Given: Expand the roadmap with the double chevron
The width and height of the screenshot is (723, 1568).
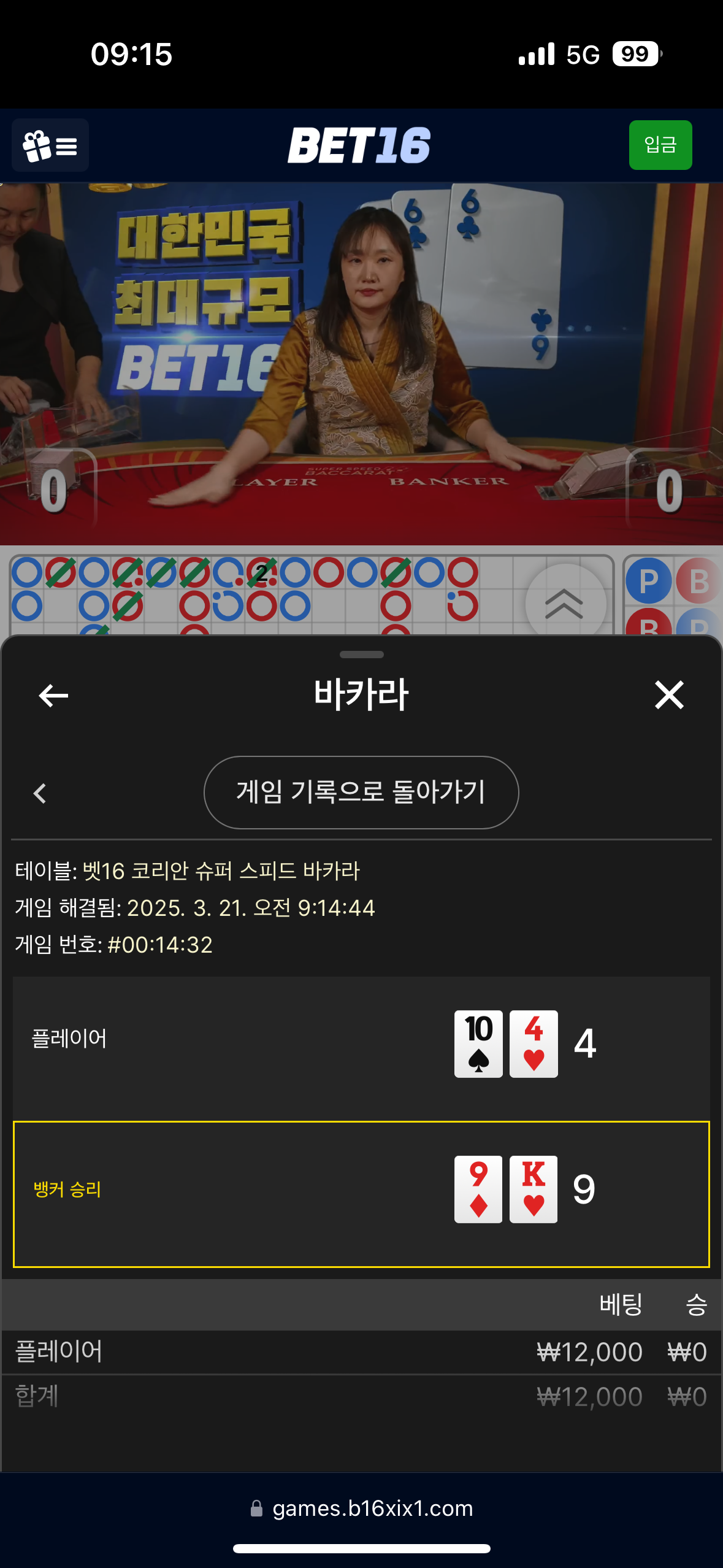Looking at the screenshot, I should (565, 603).
